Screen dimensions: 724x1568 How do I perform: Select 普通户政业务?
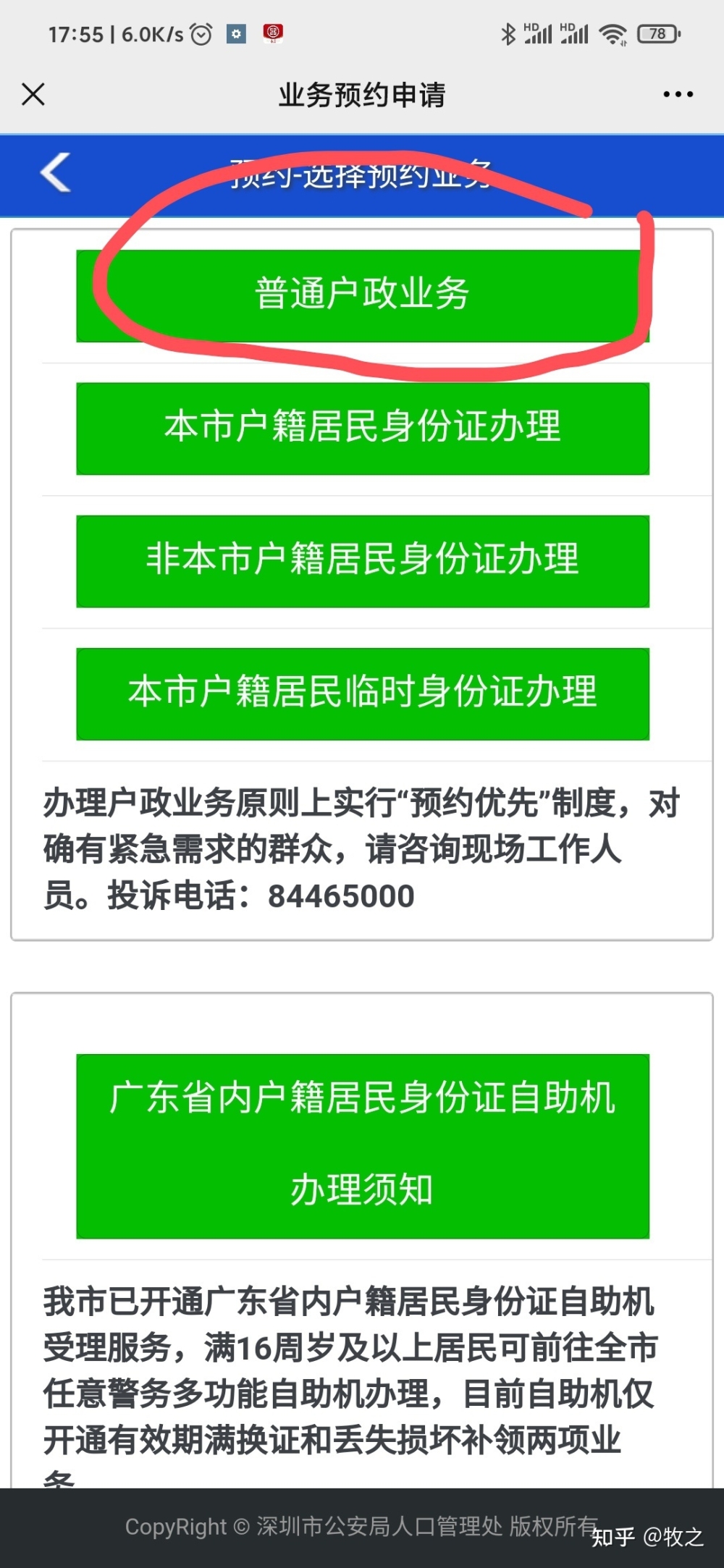tap(362, 295)
